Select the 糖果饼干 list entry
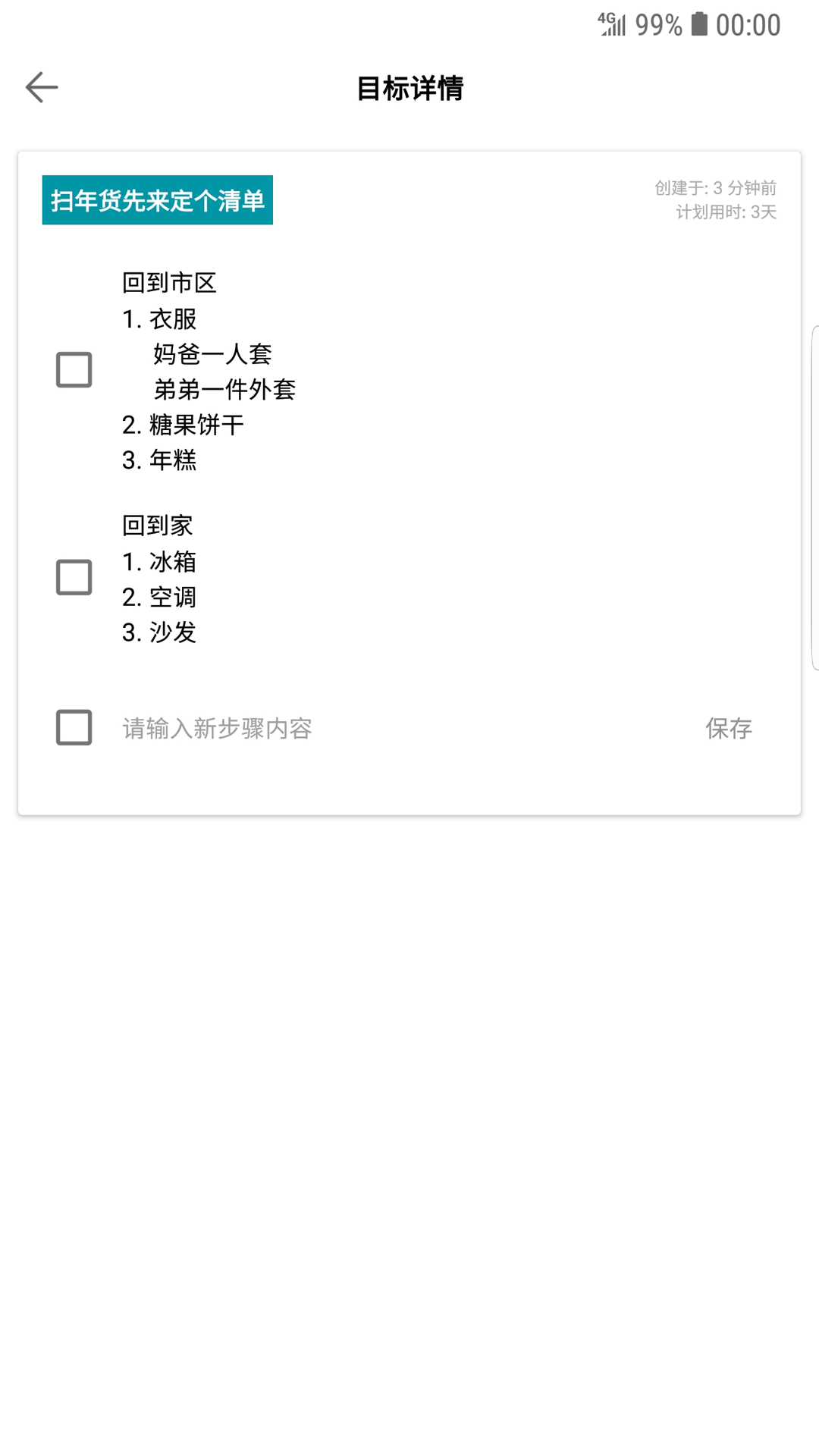This screenshot has width=819, height=1456. click(182, 425)
